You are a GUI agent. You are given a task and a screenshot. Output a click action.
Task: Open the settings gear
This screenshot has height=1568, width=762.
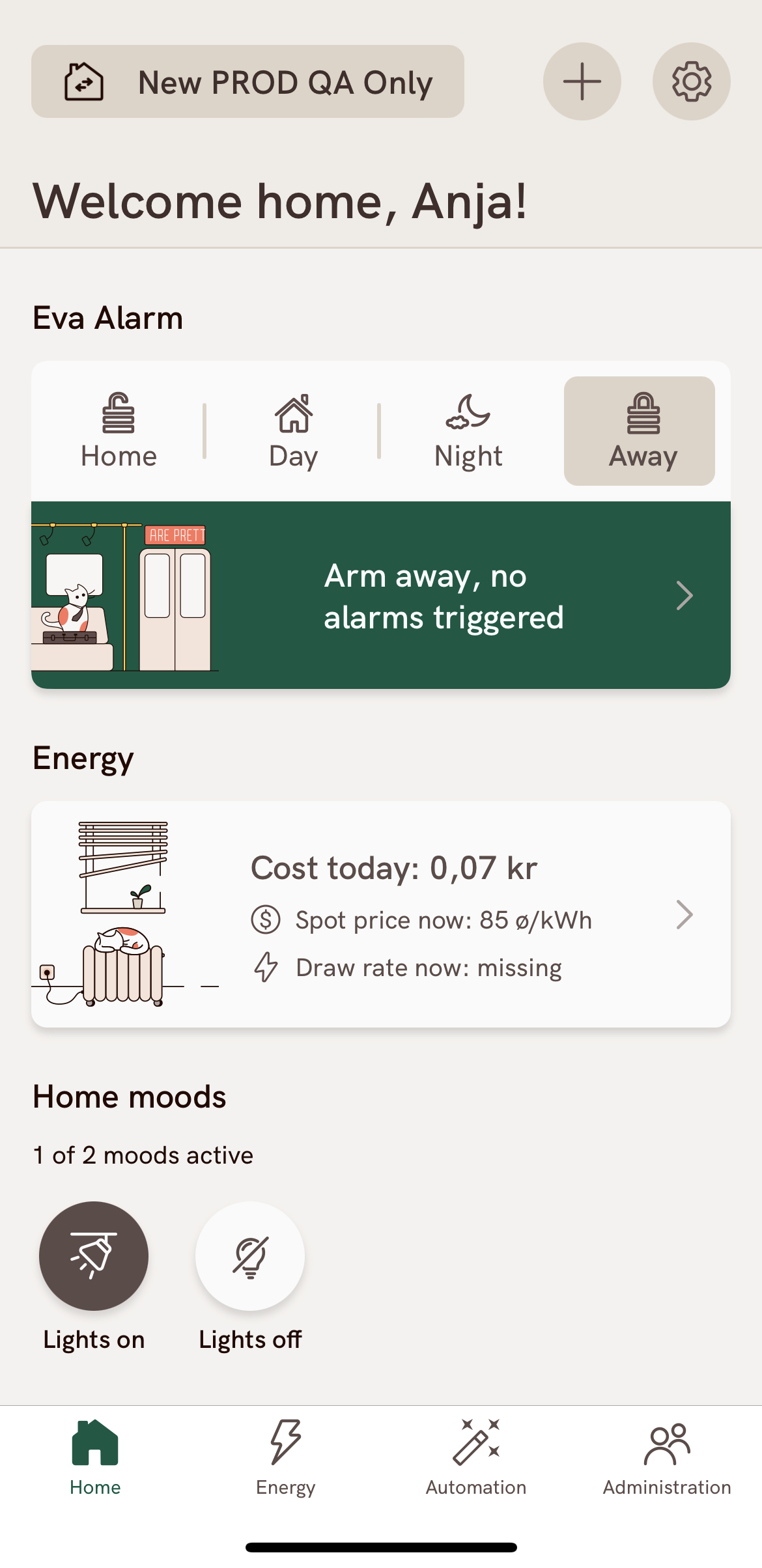click(691, 81)
